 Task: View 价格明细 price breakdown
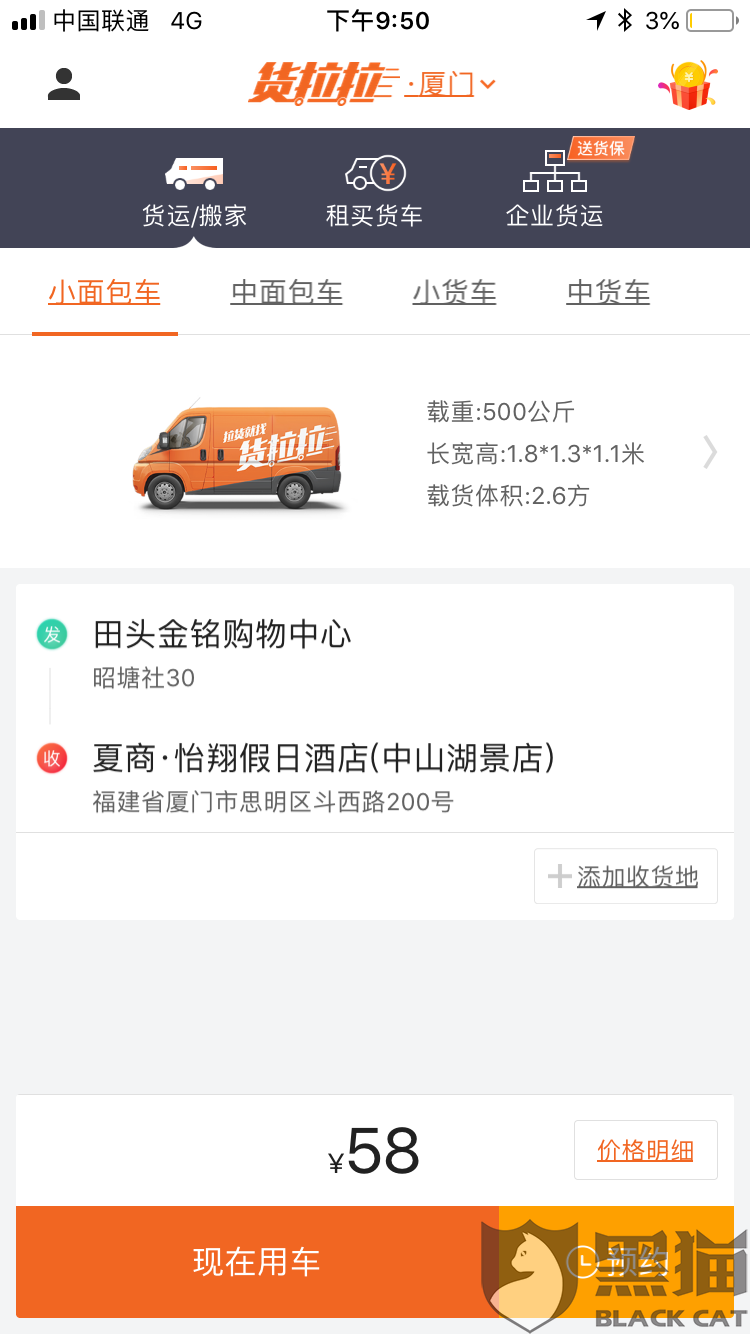coord(645,1150)
